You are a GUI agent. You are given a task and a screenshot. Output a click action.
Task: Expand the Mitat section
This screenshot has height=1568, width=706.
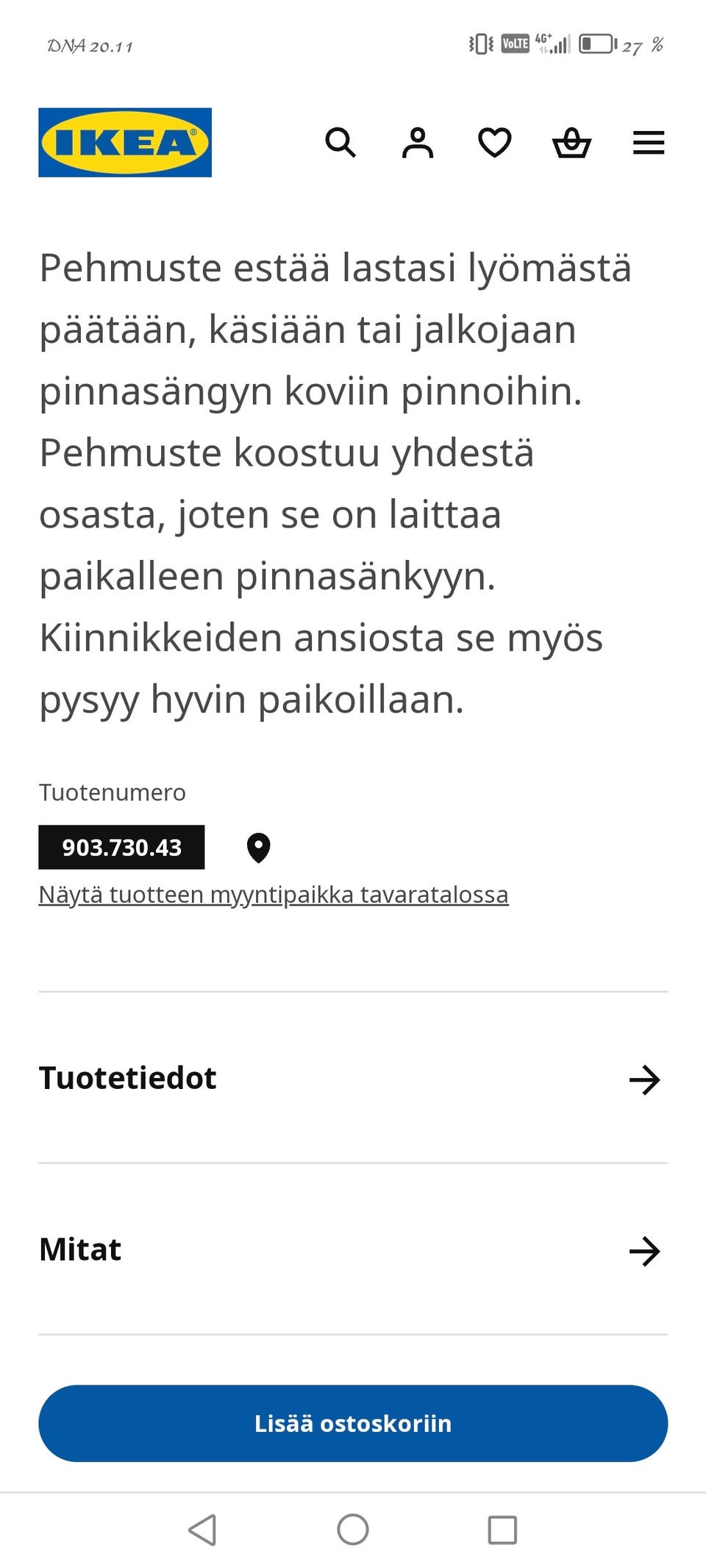[79, 1249]
